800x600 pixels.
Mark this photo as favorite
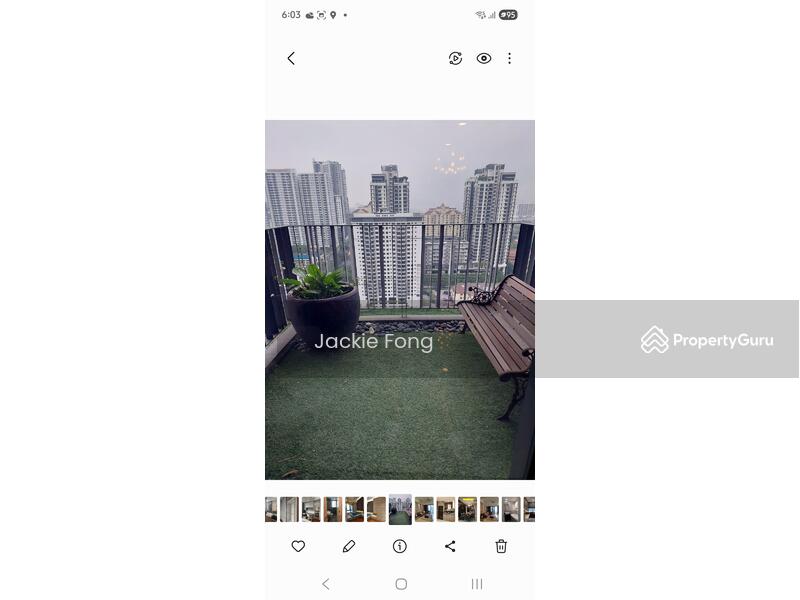298,546
